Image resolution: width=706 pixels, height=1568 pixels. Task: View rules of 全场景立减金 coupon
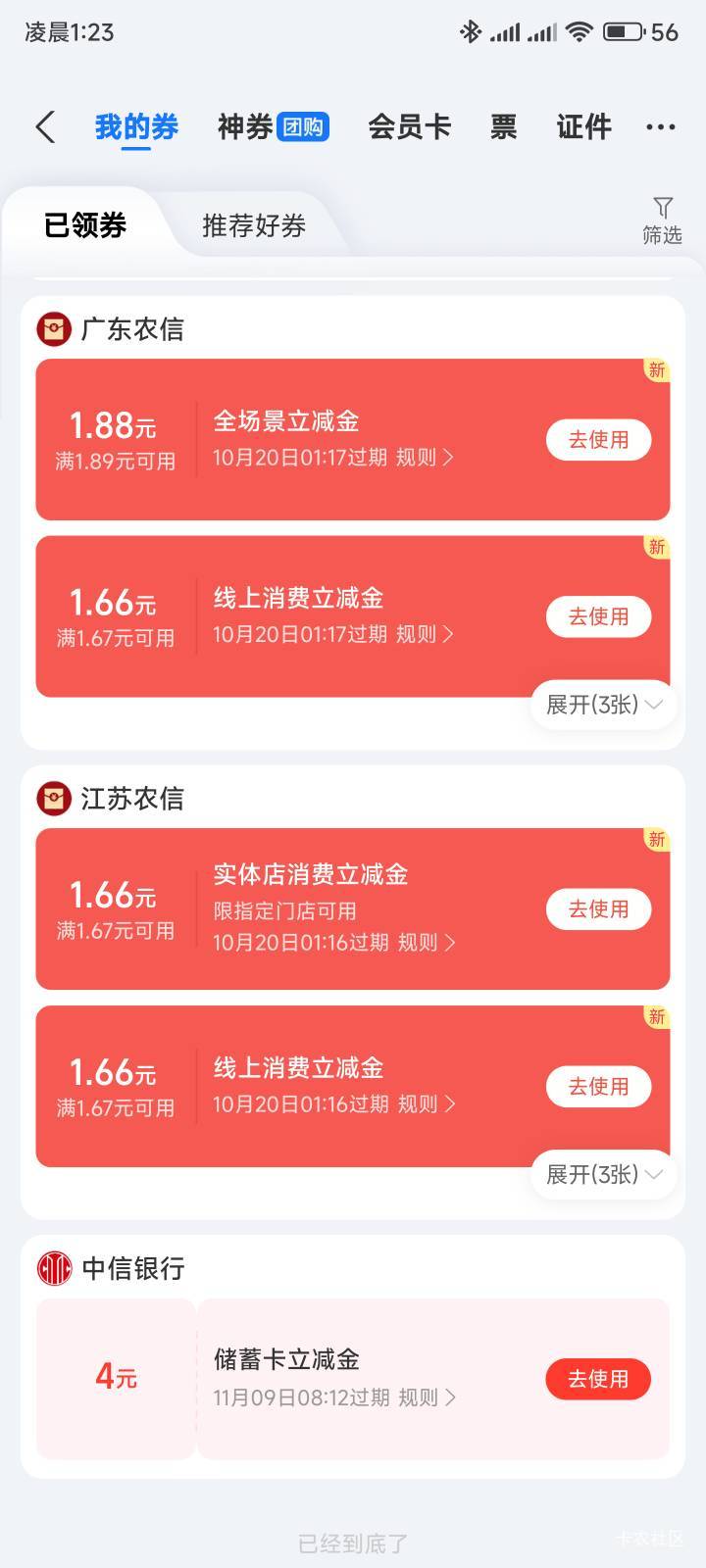[x=425, y=458]
